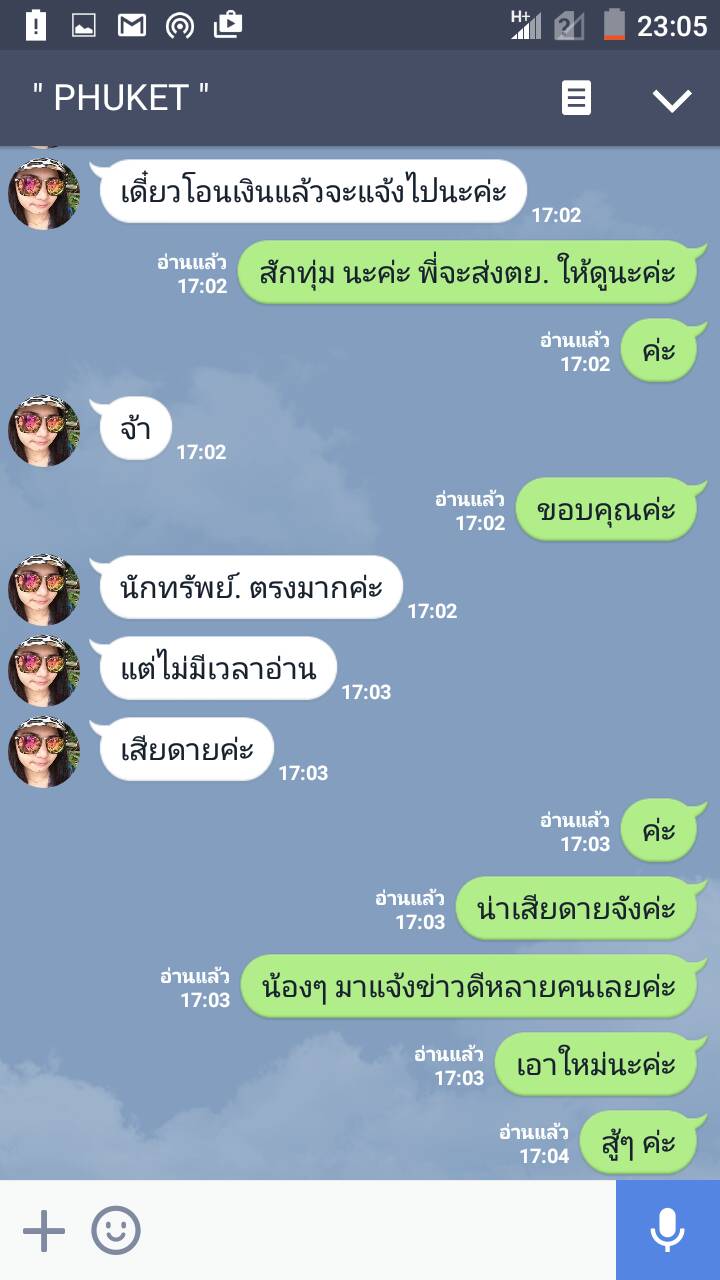Open the notes icon in chat header
This screenshot has height=1280, width=720.
[576, 98]
